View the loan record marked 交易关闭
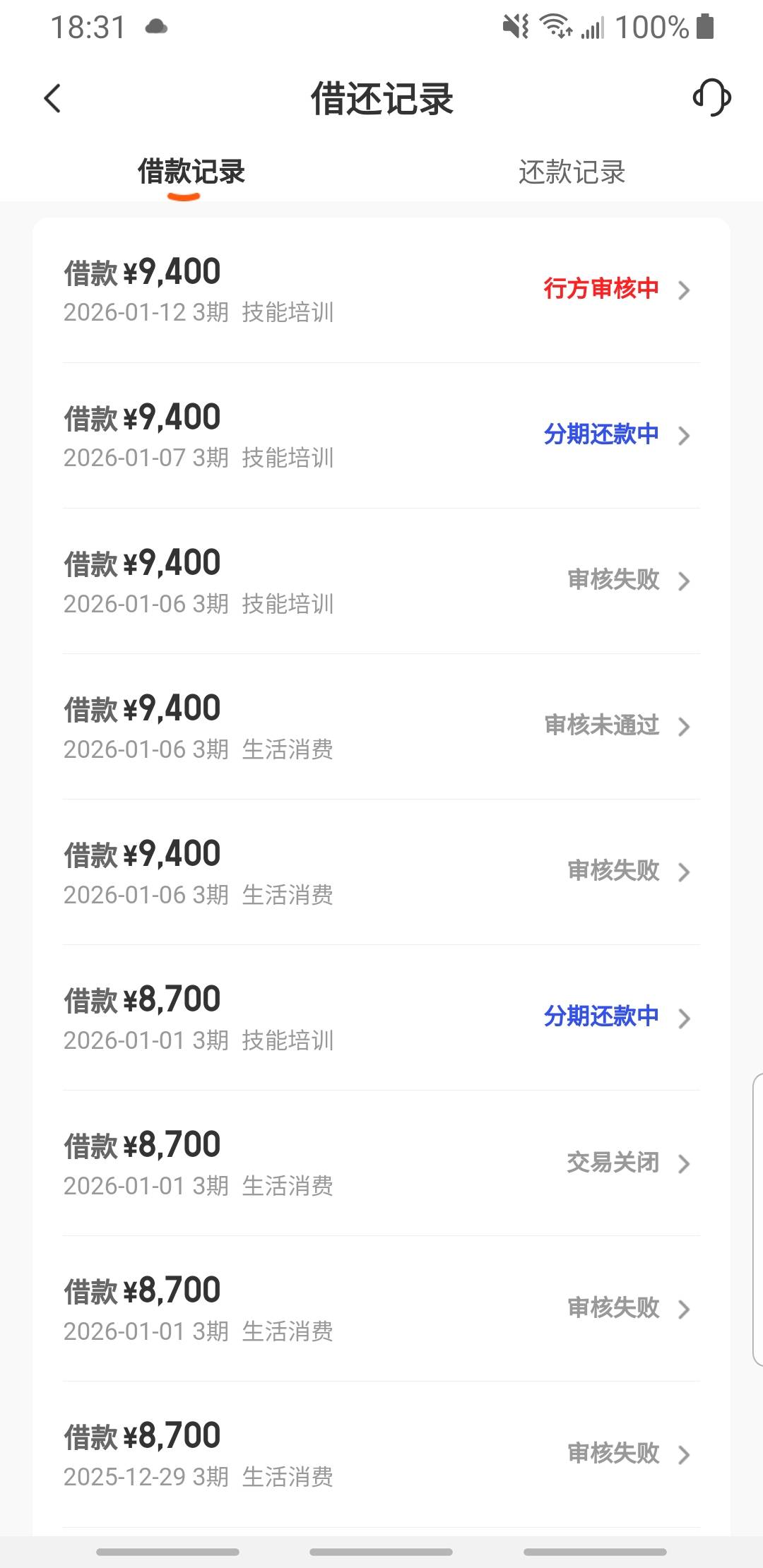 click(381, 1163)
